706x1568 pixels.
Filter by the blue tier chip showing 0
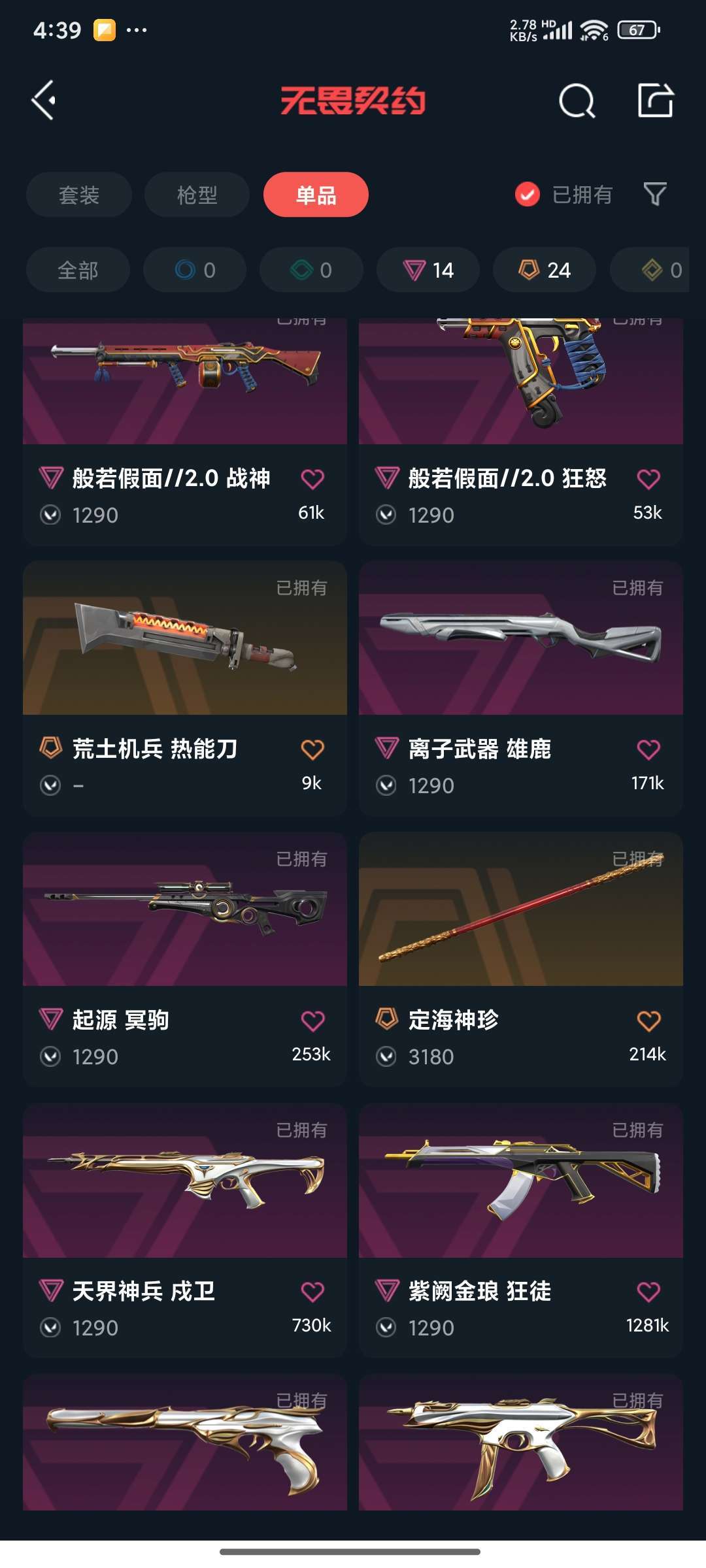[195, 270]
